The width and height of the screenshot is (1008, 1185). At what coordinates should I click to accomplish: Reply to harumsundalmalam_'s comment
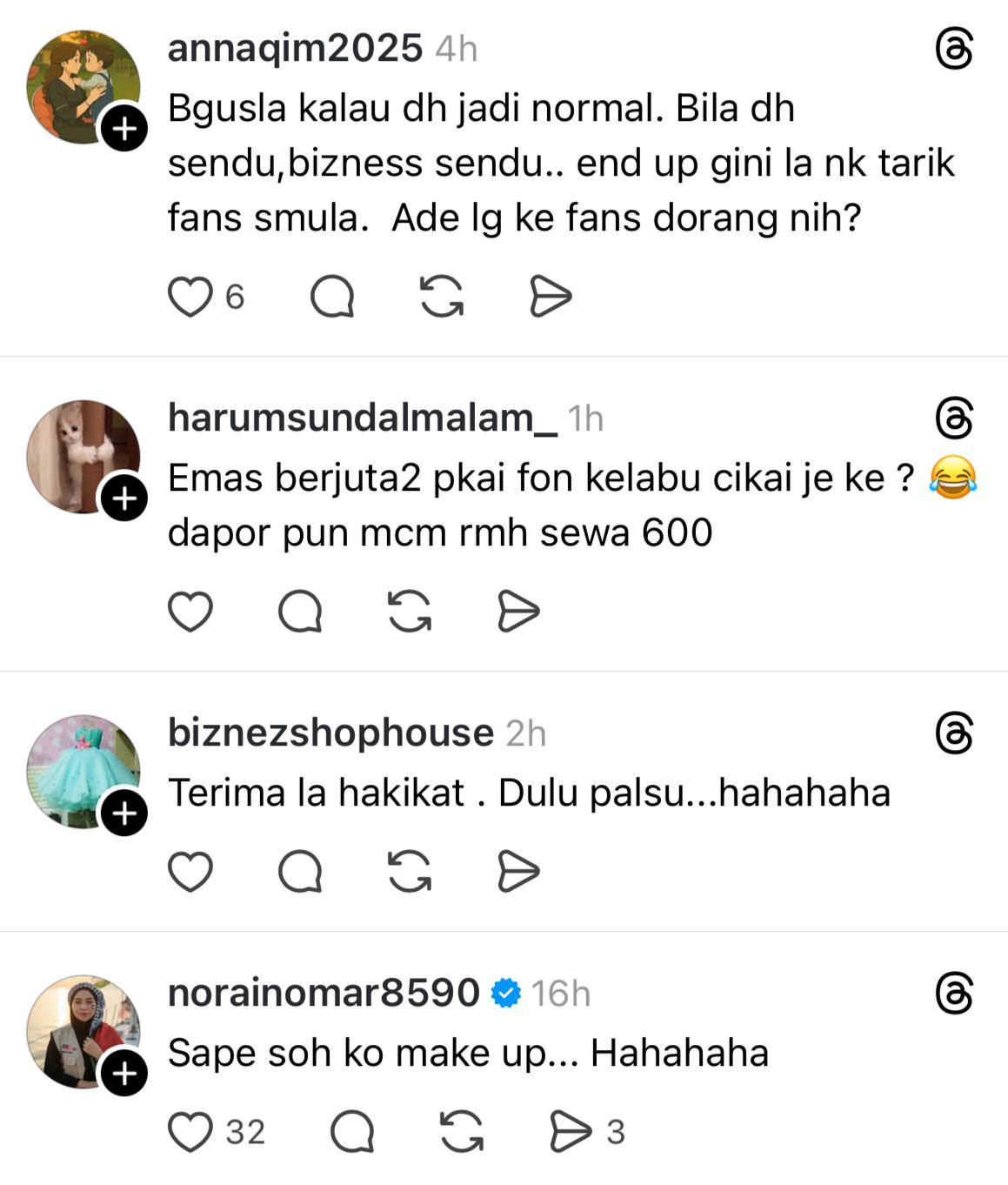300,611
